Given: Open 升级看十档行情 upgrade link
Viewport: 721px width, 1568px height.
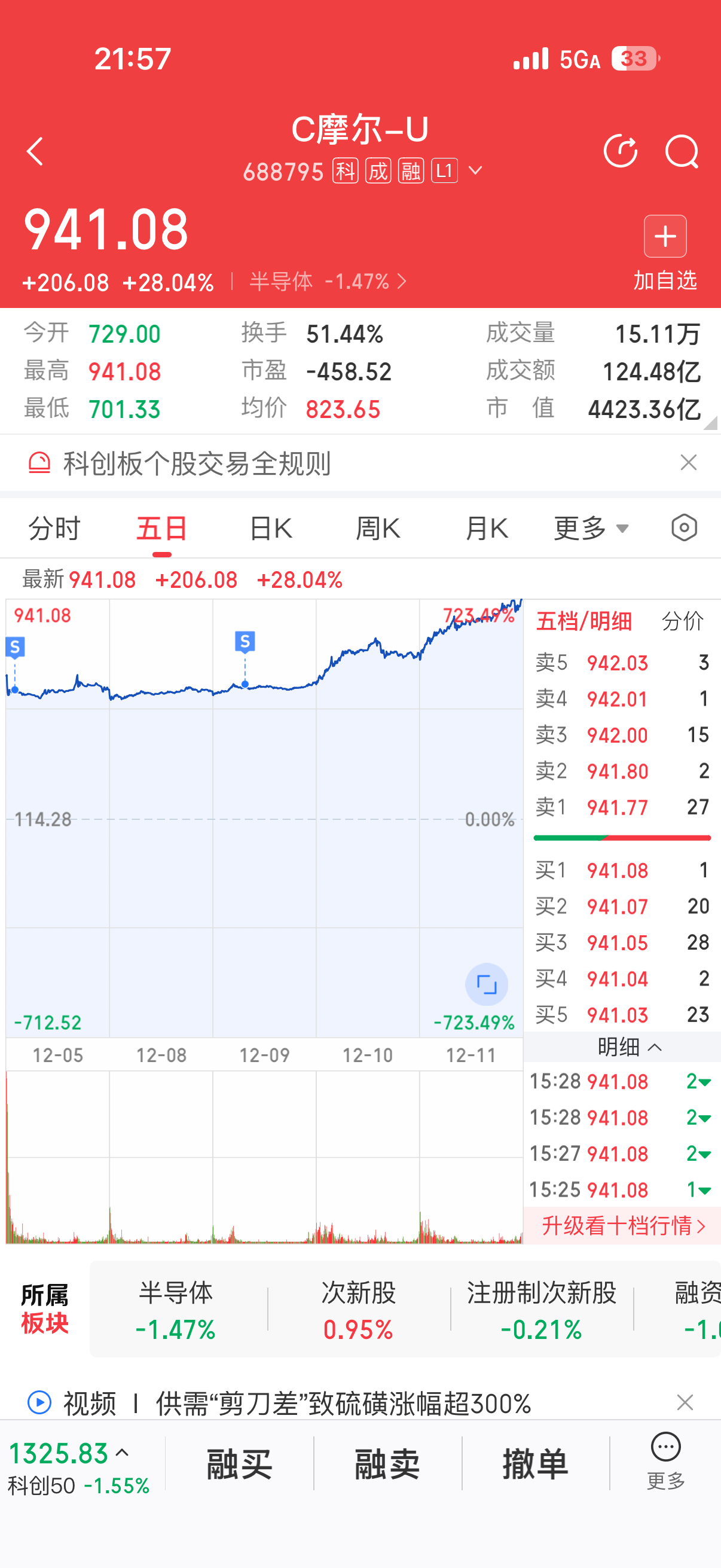Looking at the screenshot, I should coord(622,1225).
